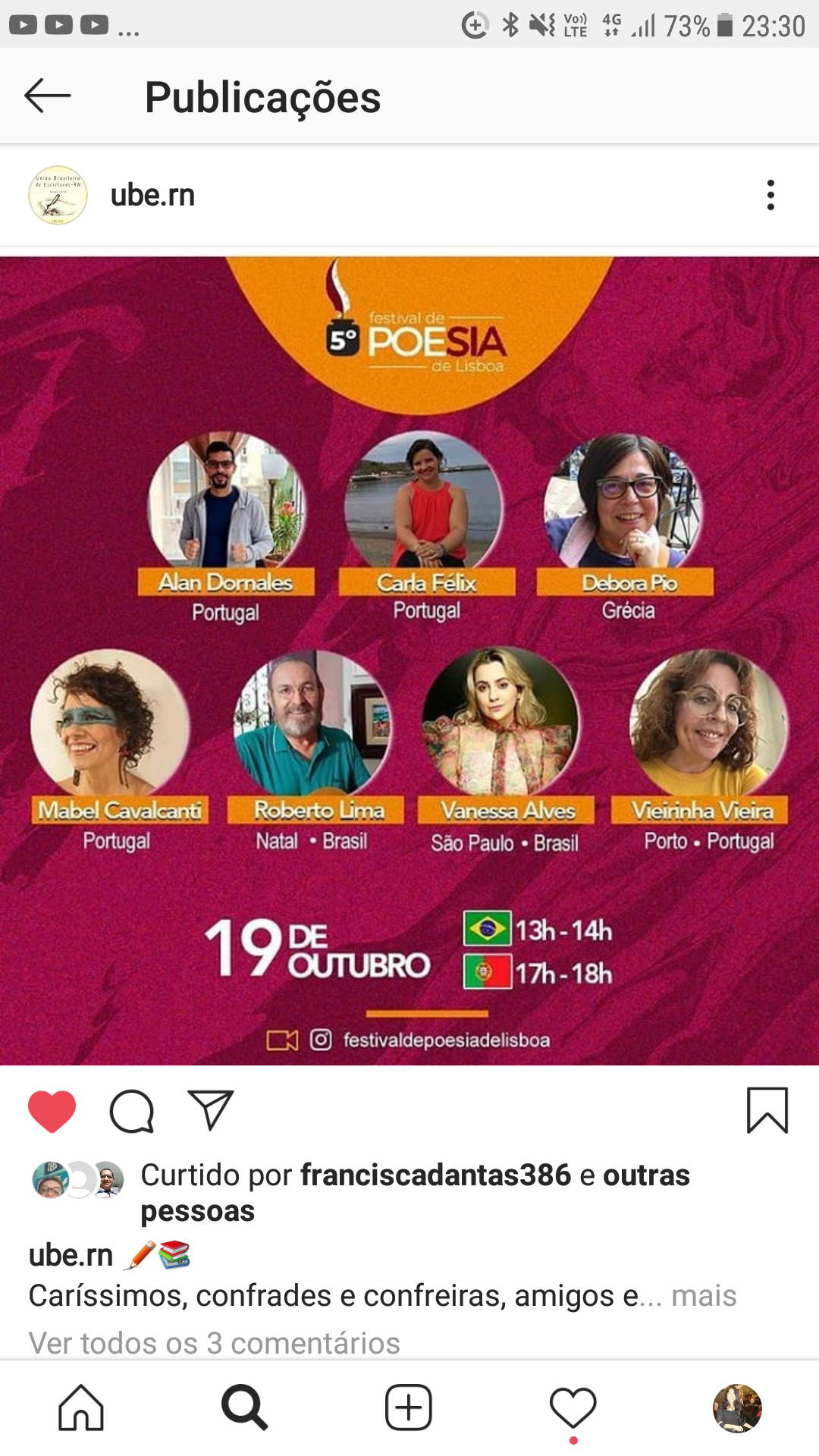The width and height of the screenshot is (819, 1456).
Task: Expand the caption with "mais"
Action: click(704, 1296)
